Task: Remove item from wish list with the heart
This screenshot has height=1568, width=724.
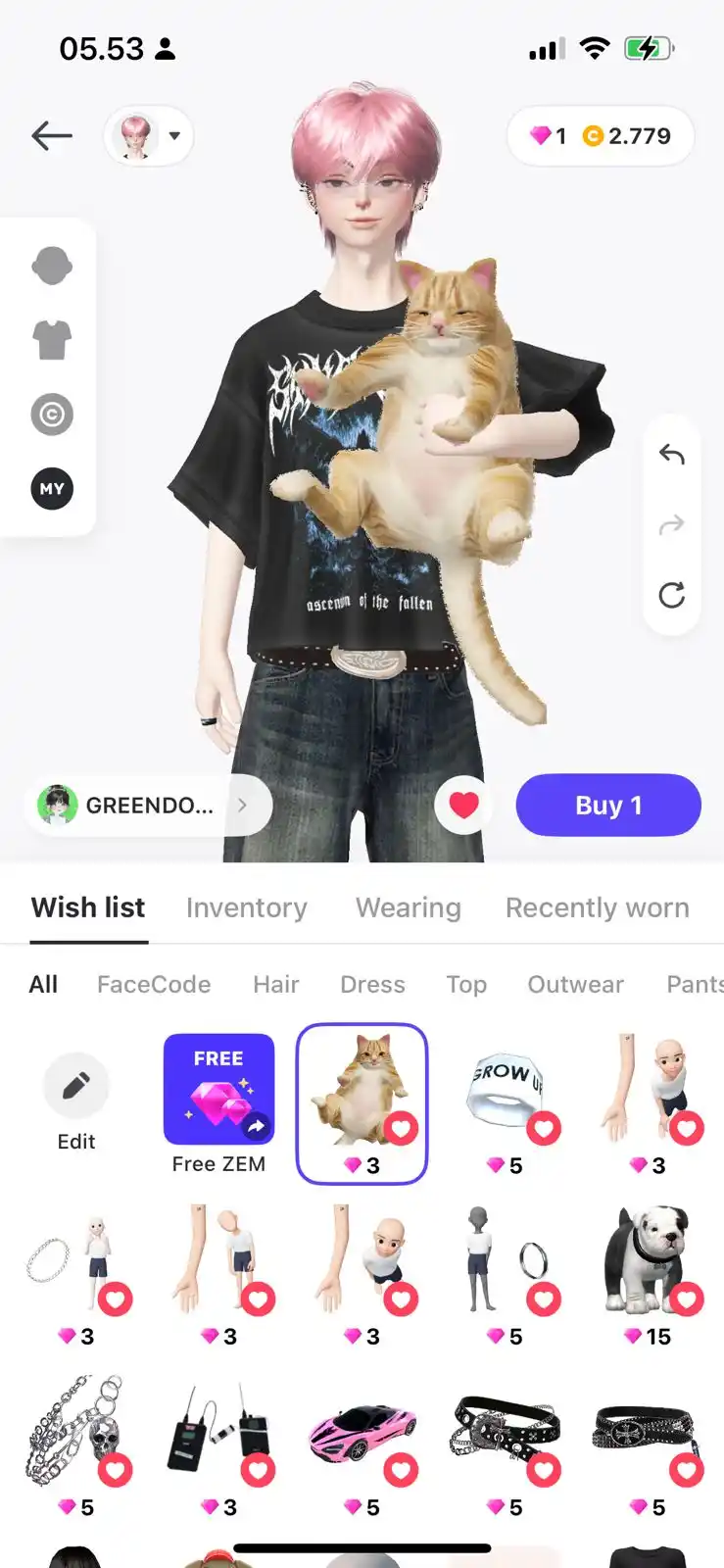Action: [x=463, y=806]
